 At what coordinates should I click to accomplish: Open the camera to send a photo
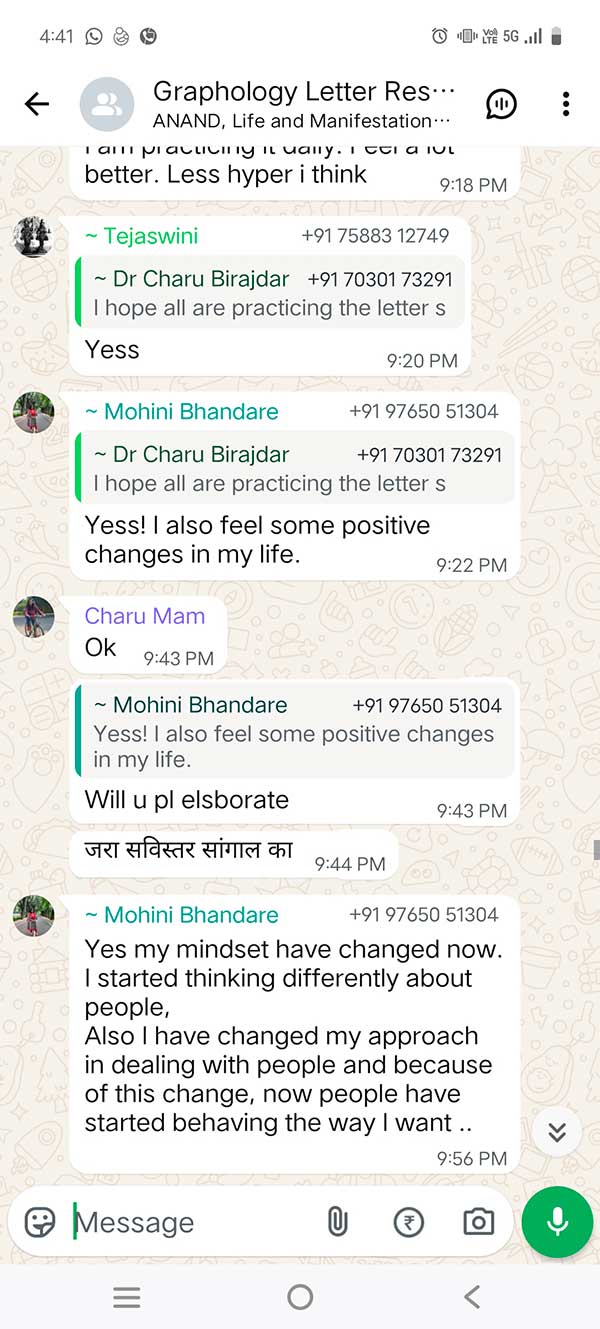point(478,1222)
